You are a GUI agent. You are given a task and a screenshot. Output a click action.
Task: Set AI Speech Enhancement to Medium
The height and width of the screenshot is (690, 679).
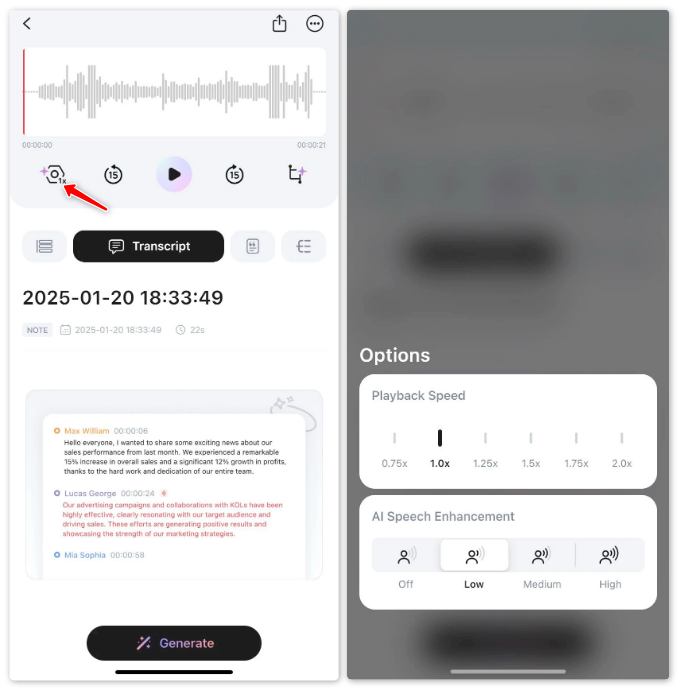[x=541, y=564]
